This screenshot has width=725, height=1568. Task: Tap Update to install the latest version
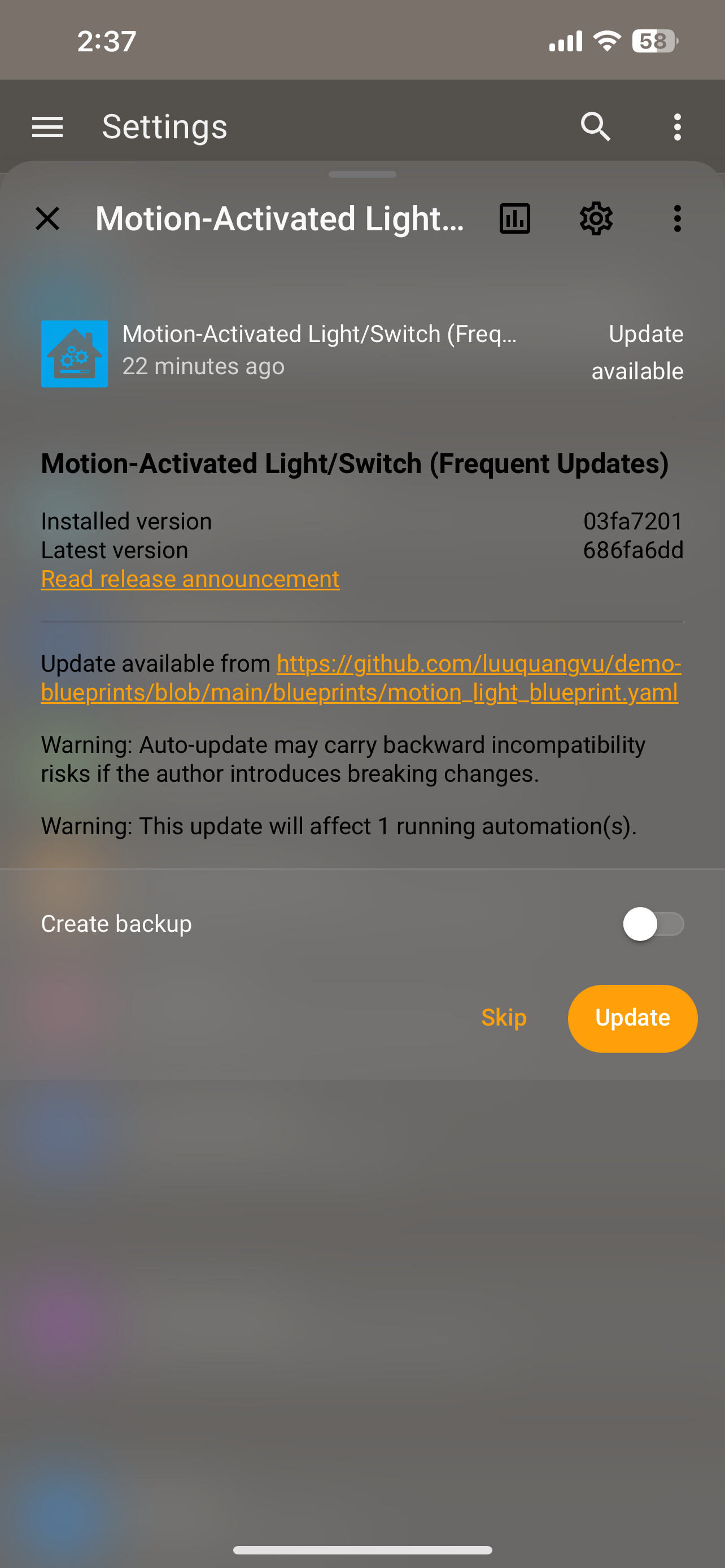coord(632,1018)
